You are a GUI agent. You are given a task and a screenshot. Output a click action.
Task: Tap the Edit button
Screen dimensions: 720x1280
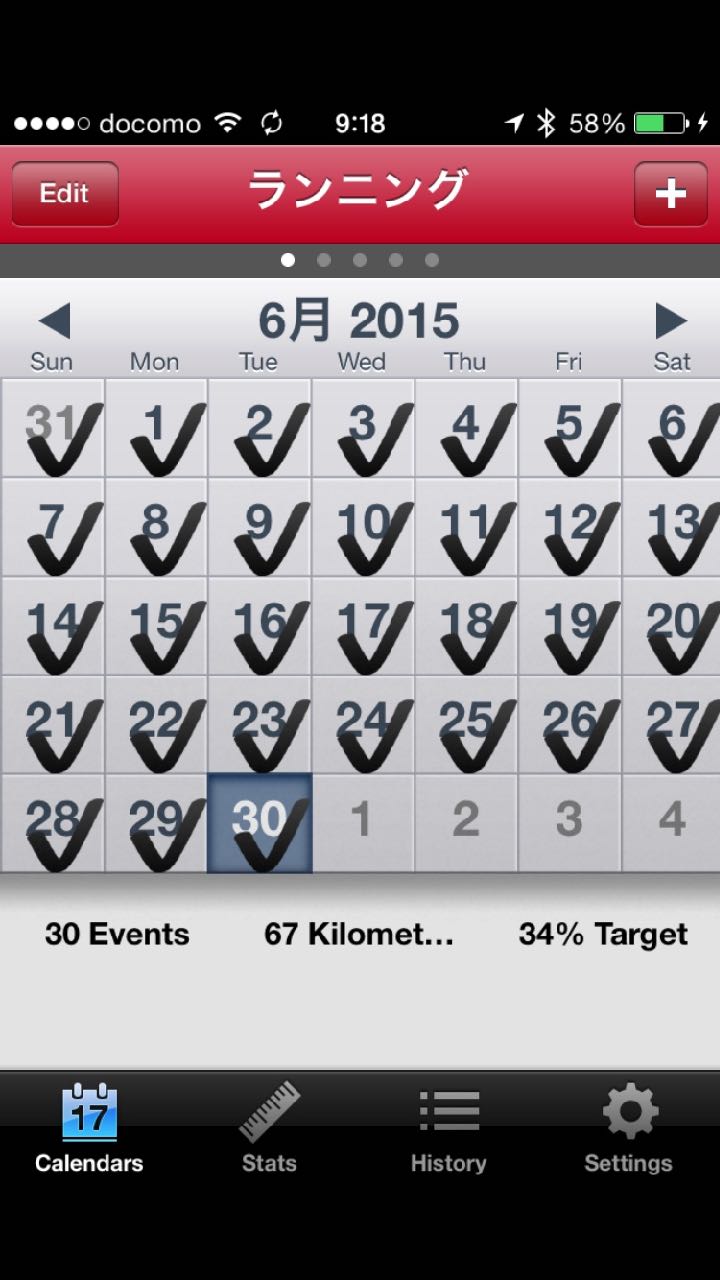tap(65, 193)
